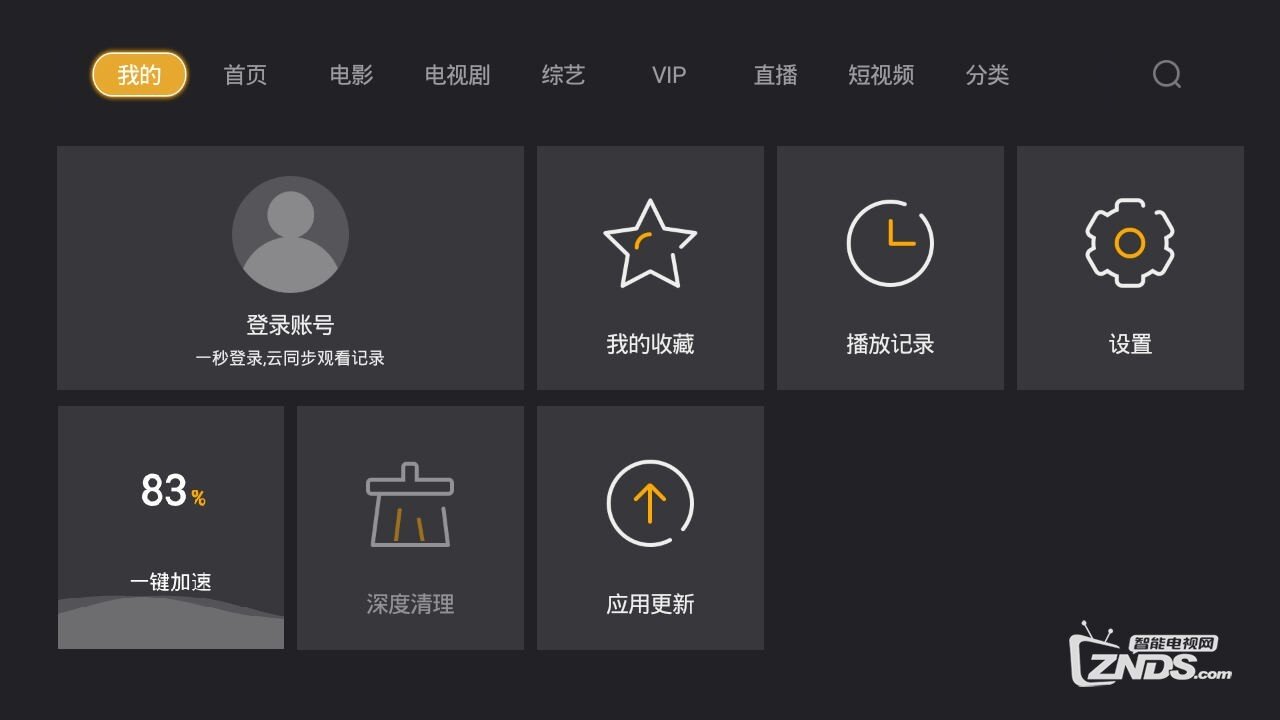Open the 电视剧 tab
The image size is (1280, 720).
tap(457, 75)
